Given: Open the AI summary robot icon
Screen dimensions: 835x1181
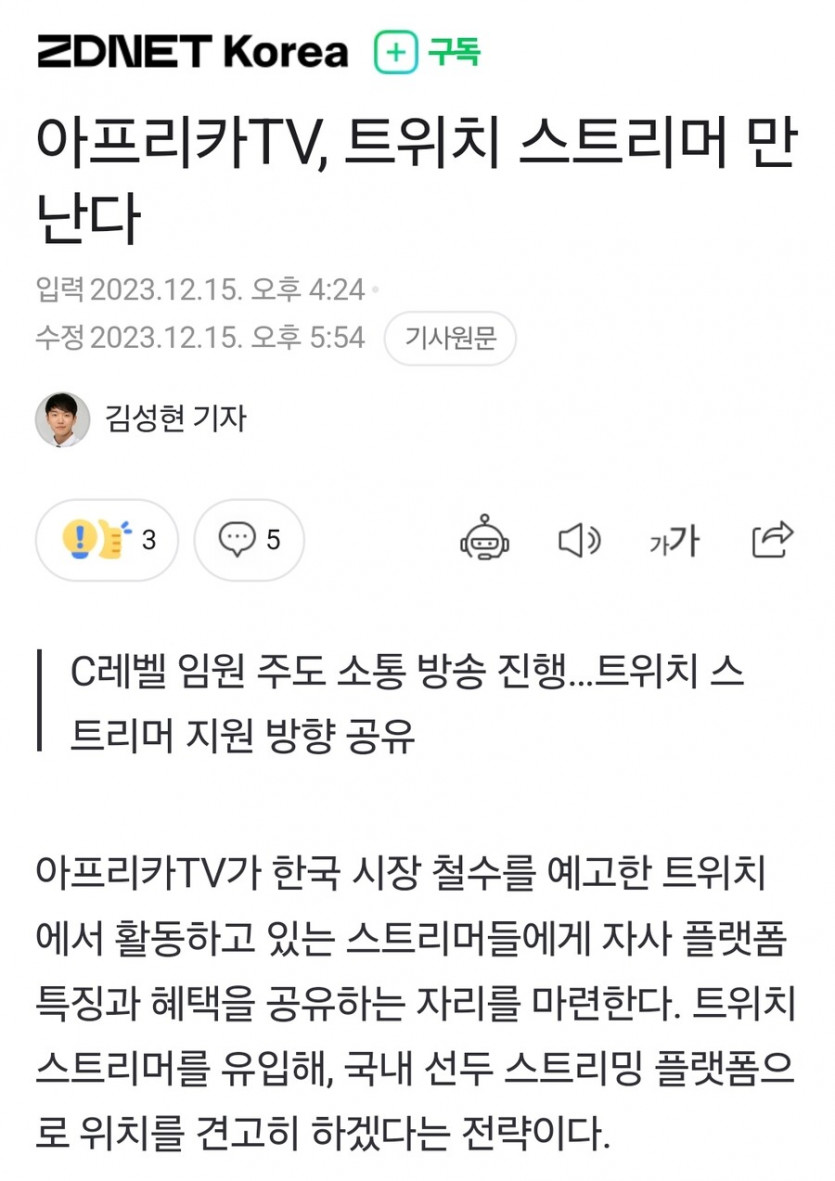Looking at the screenshot, I should click(x=485, y=541).
